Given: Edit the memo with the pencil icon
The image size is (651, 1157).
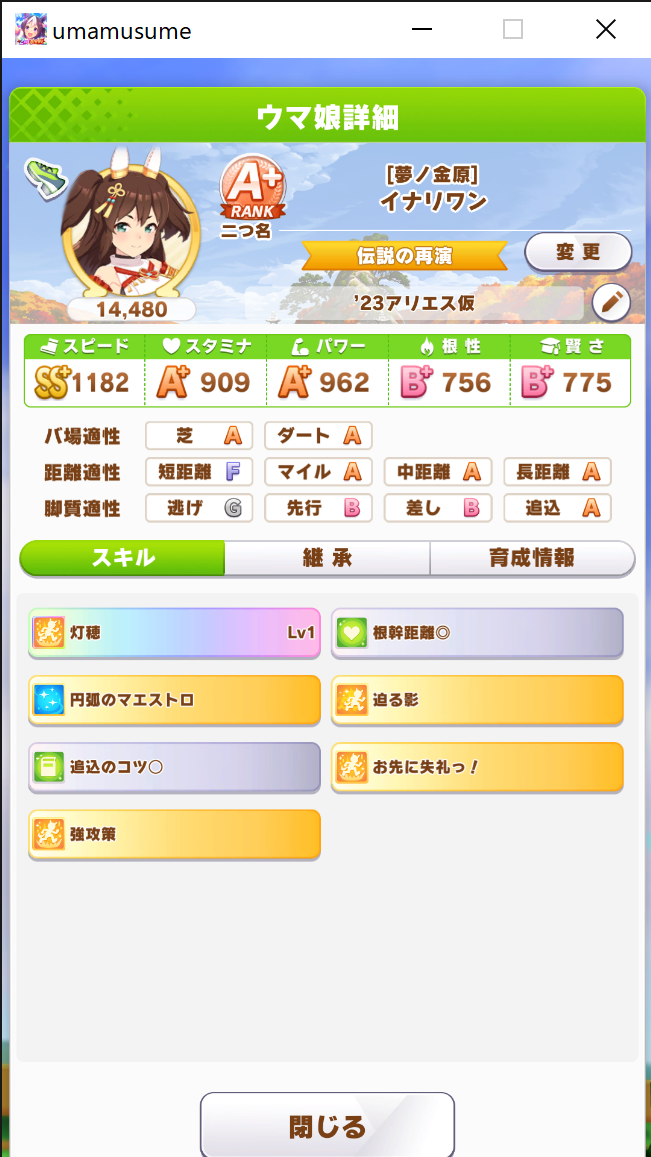Looking at the screenshot, I should [611, 303].
